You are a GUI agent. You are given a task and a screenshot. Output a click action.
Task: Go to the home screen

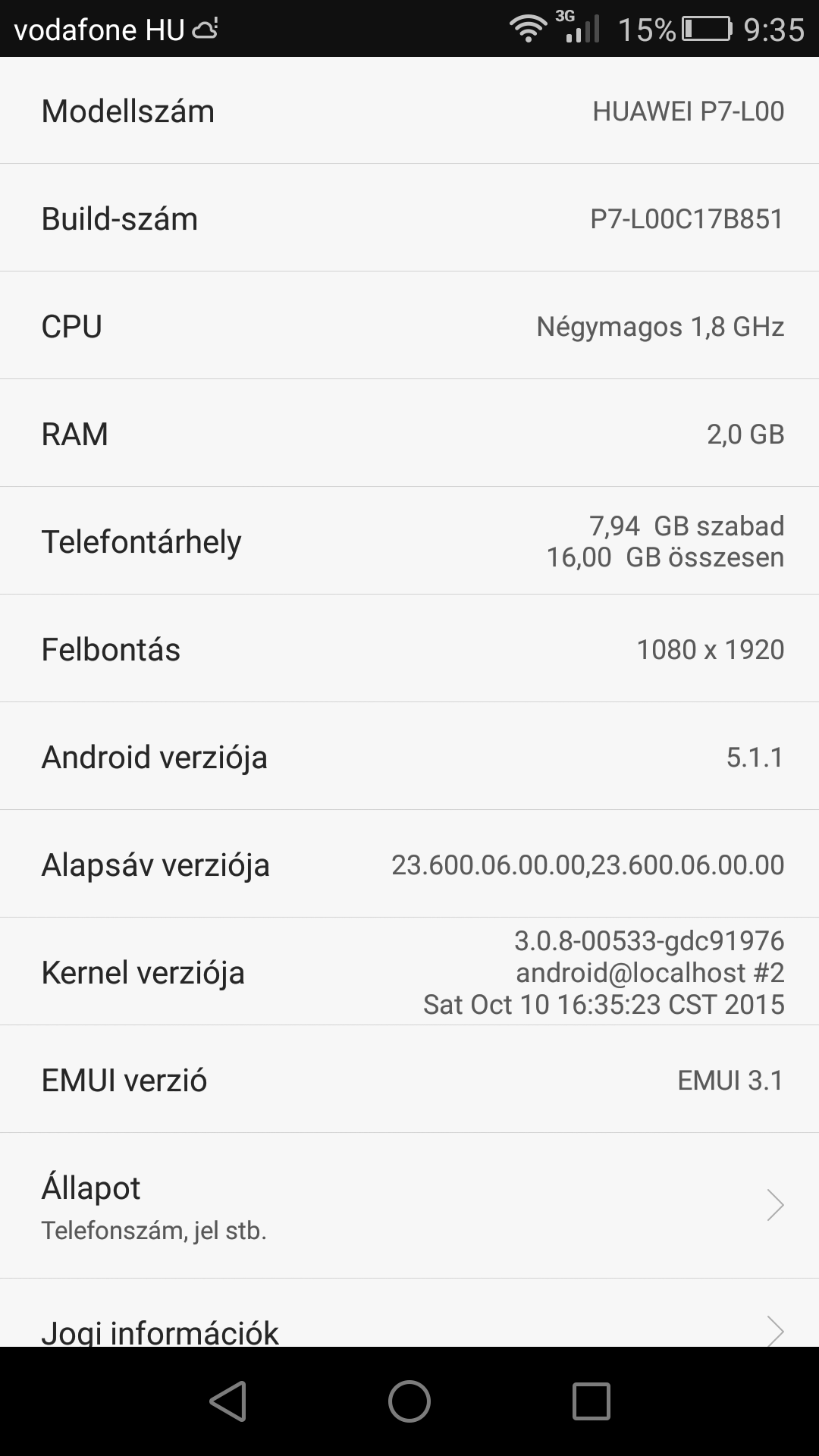pos(409,1401)
